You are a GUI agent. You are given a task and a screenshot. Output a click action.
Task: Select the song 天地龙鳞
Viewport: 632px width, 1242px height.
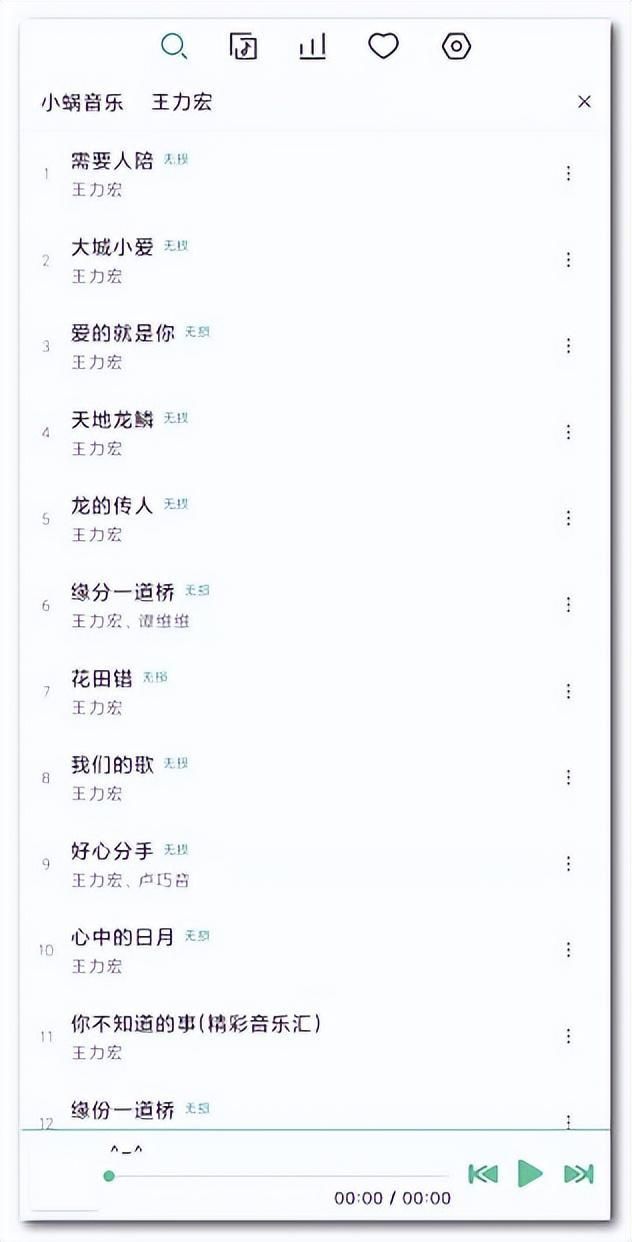(x=112, y=420)
